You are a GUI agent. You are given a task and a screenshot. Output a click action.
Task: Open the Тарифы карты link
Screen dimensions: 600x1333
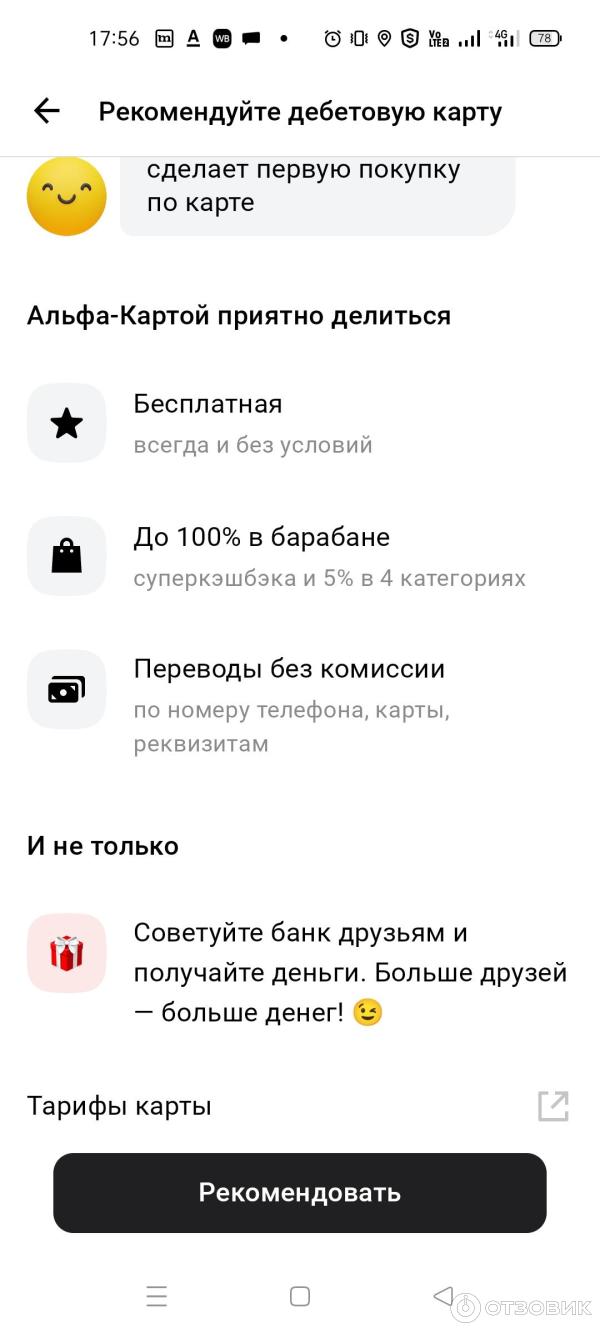click(552, 1106)
